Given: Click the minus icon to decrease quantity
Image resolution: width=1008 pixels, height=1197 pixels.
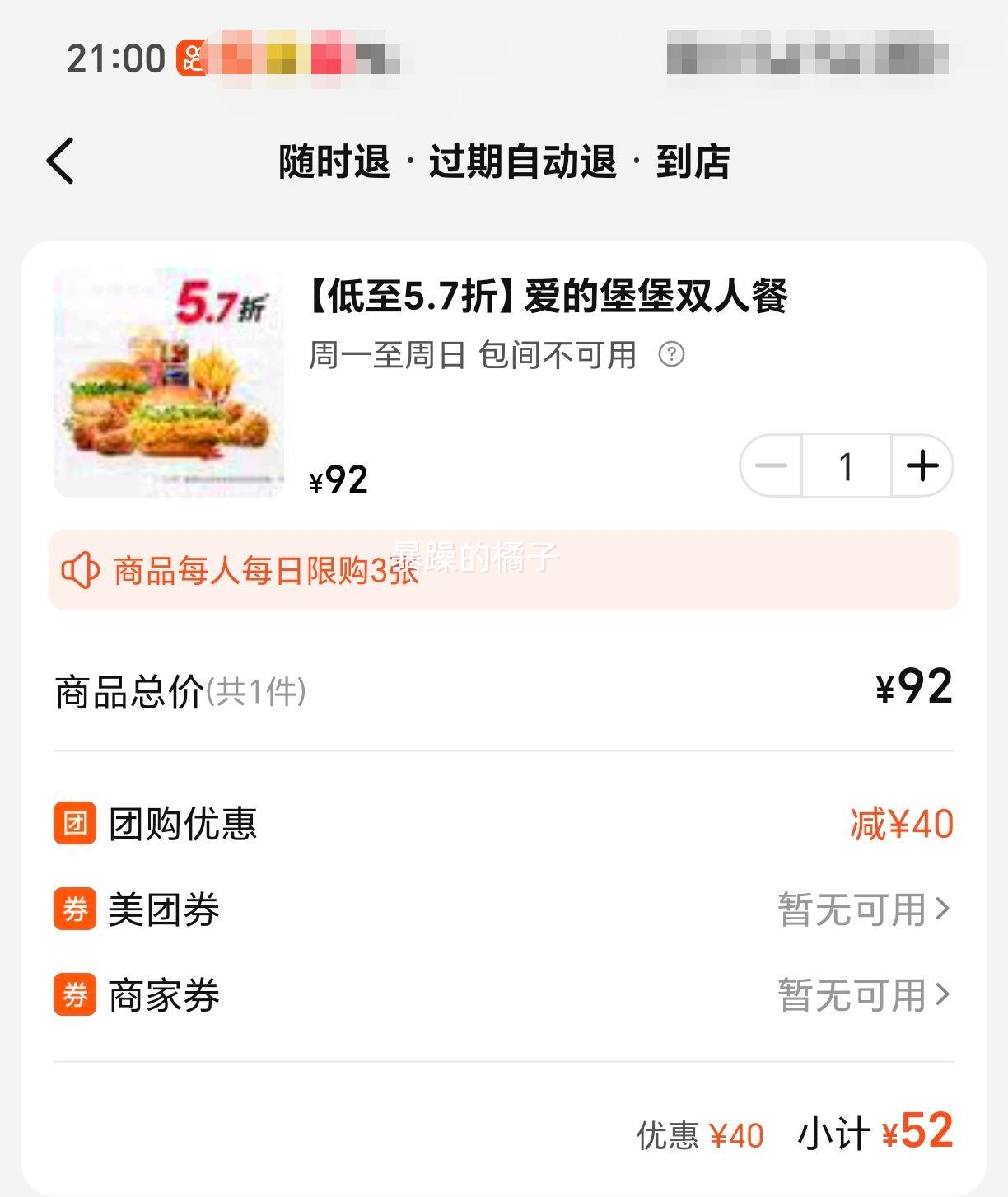Looking at the screenshot, I should [772, 465].
